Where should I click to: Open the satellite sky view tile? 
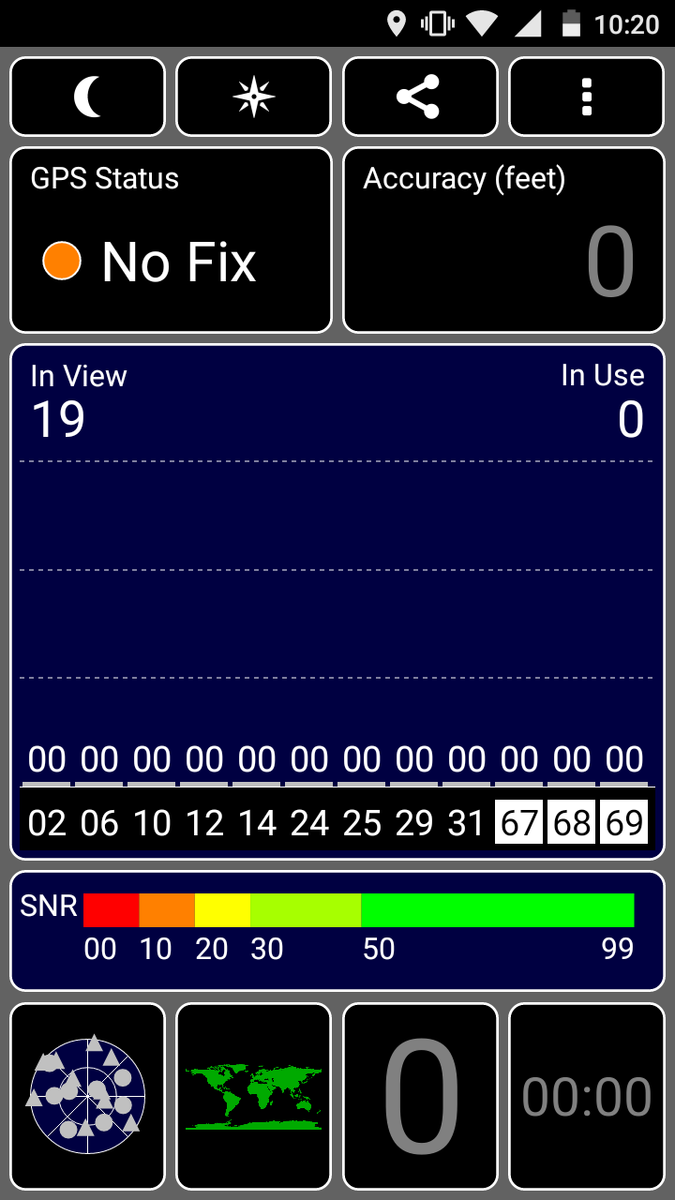[88, 1096]
